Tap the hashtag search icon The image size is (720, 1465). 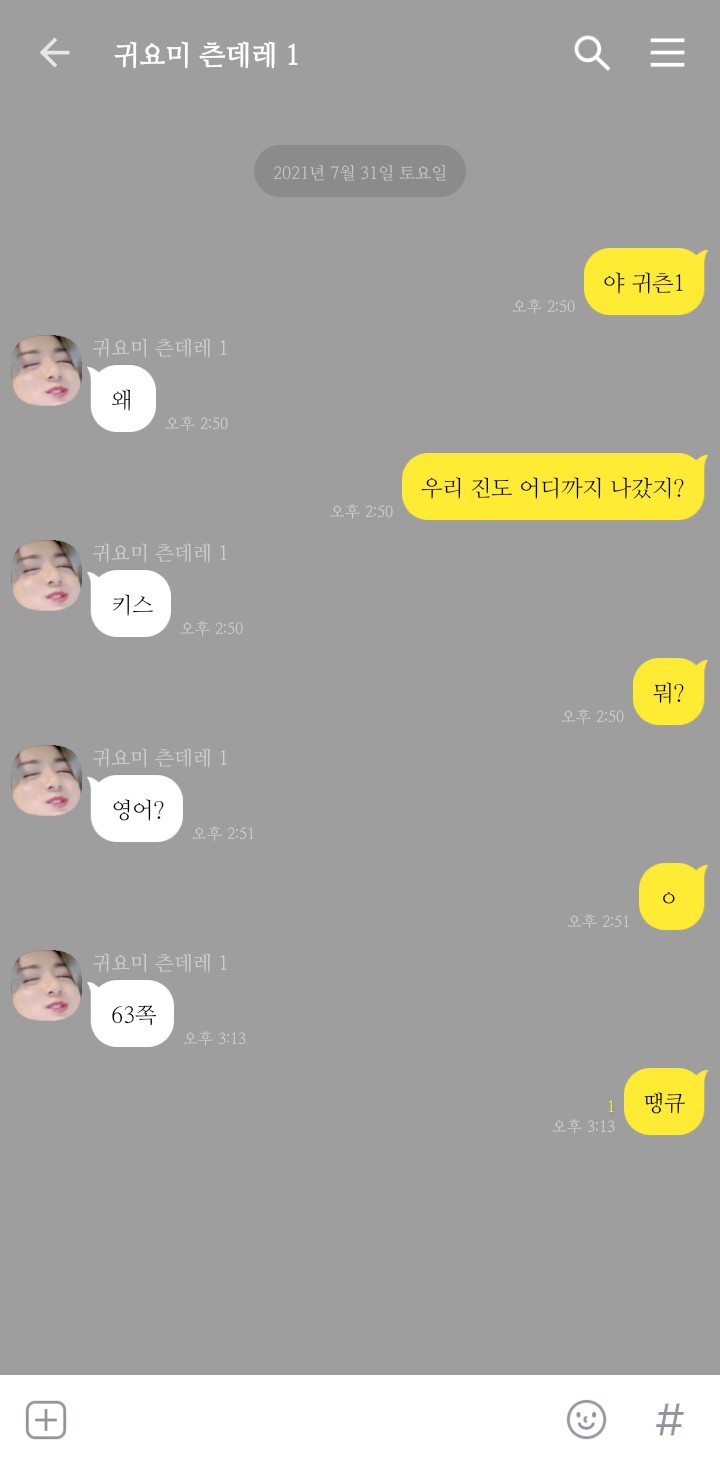click(x=669, y=1419)
